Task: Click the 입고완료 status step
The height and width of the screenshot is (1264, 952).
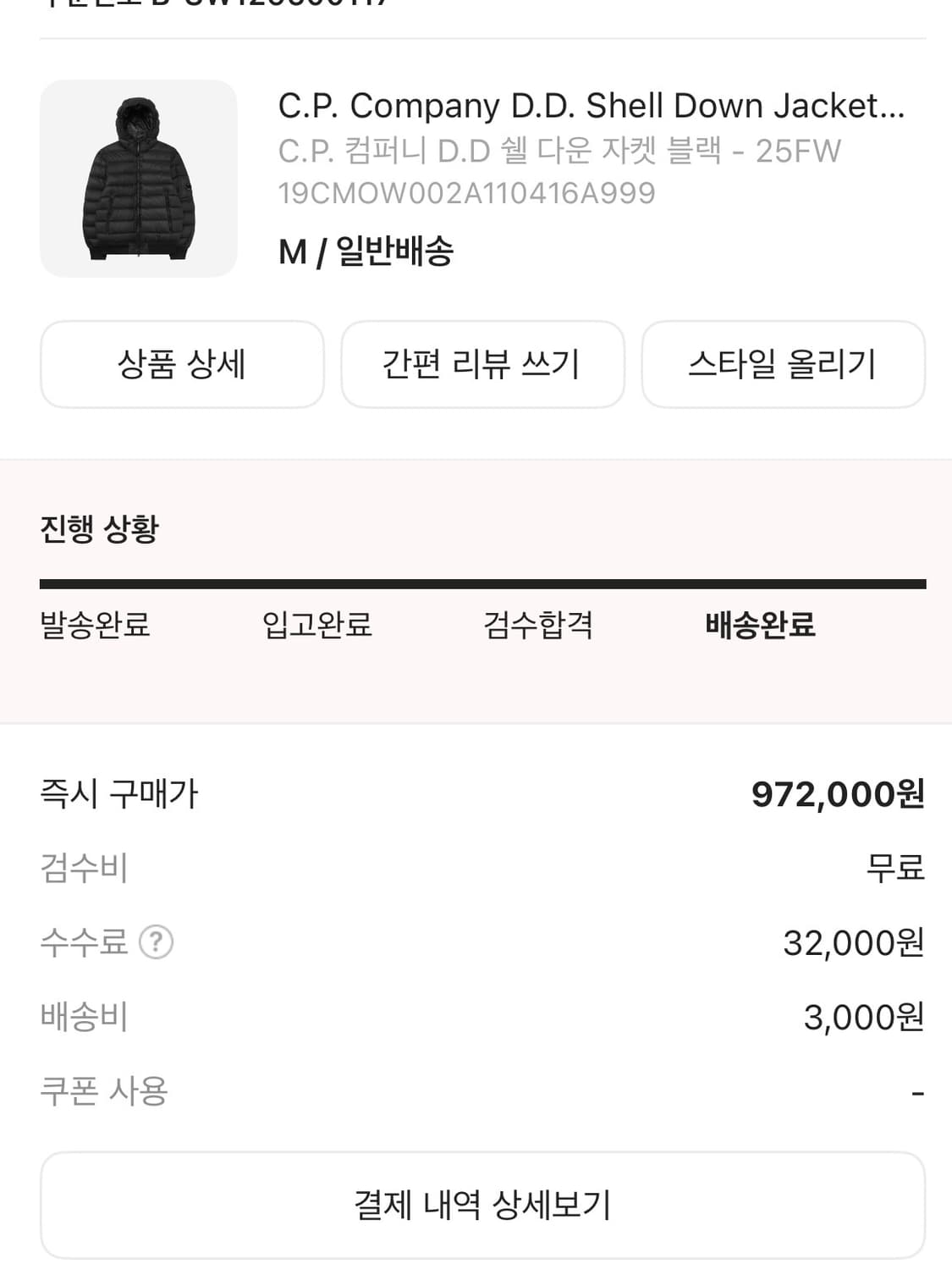Action: pos(315,626)
